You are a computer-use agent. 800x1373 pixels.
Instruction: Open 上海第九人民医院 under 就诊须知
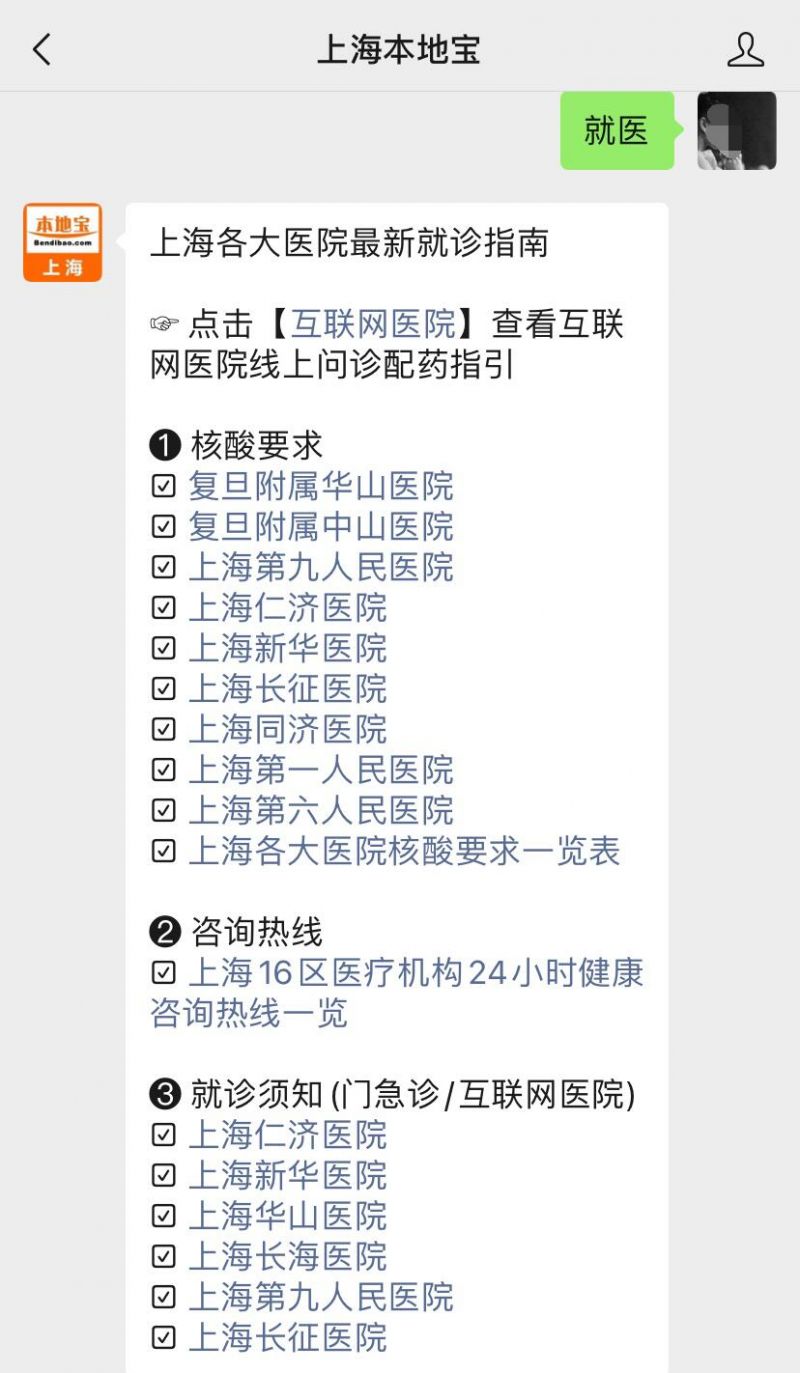(321, 1297)
